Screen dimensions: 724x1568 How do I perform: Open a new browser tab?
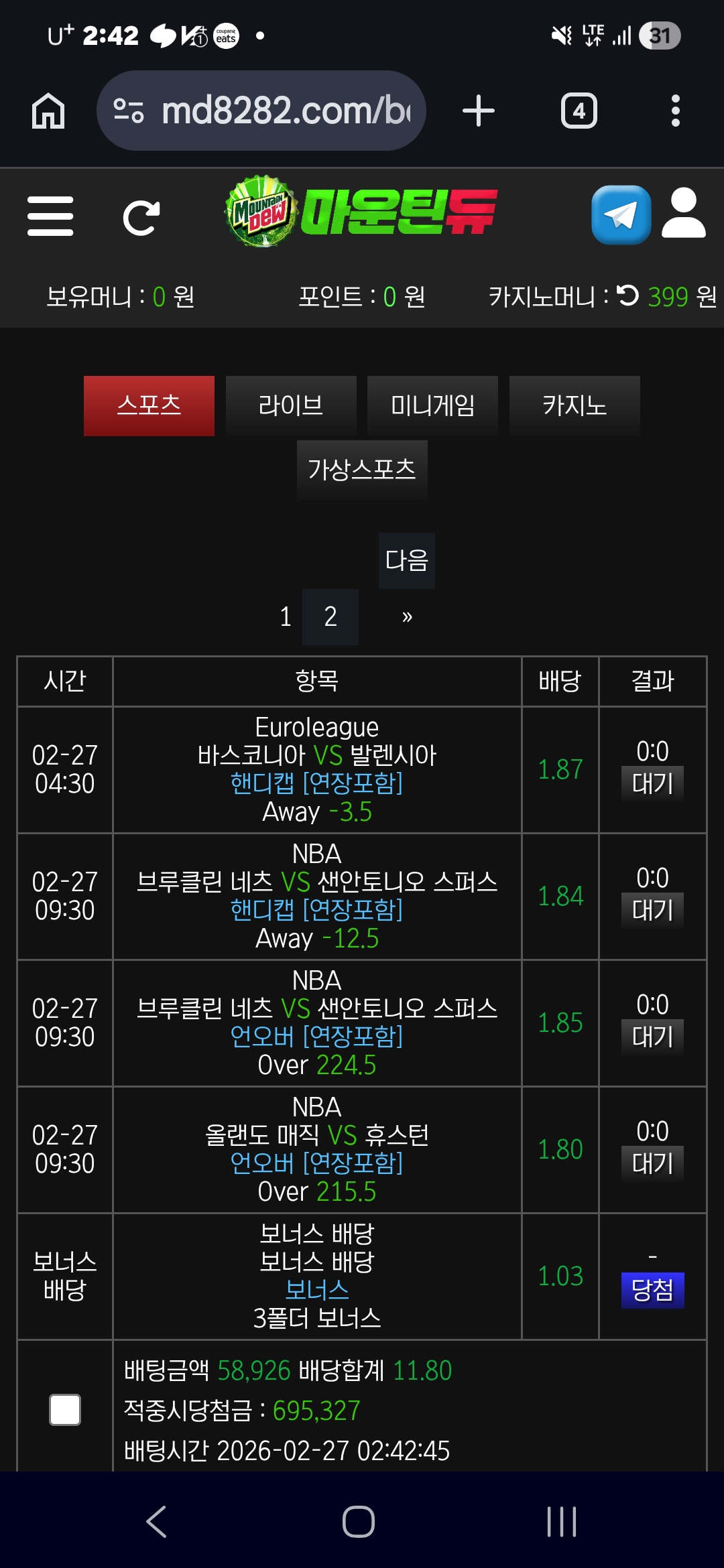[x=479, y=111]
